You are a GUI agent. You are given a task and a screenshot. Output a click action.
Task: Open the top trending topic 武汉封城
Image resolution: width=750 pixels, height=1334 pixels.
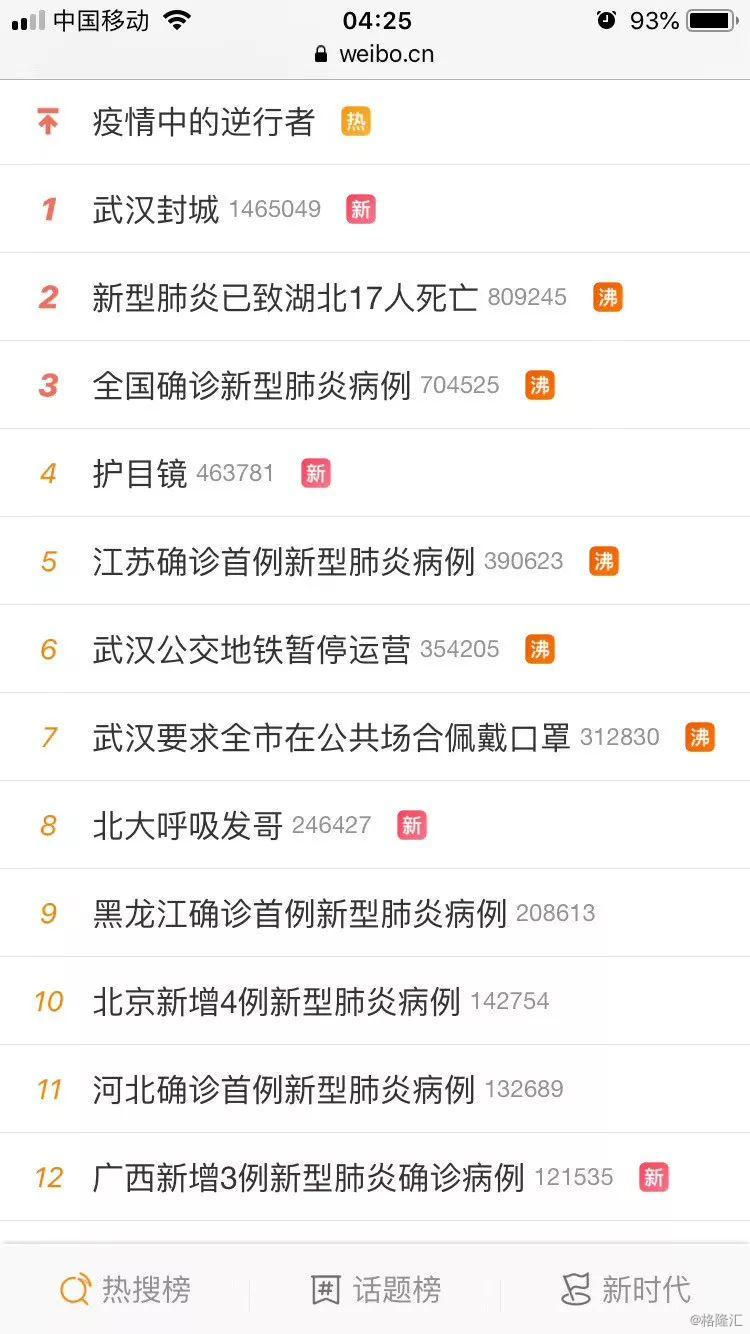156,210
